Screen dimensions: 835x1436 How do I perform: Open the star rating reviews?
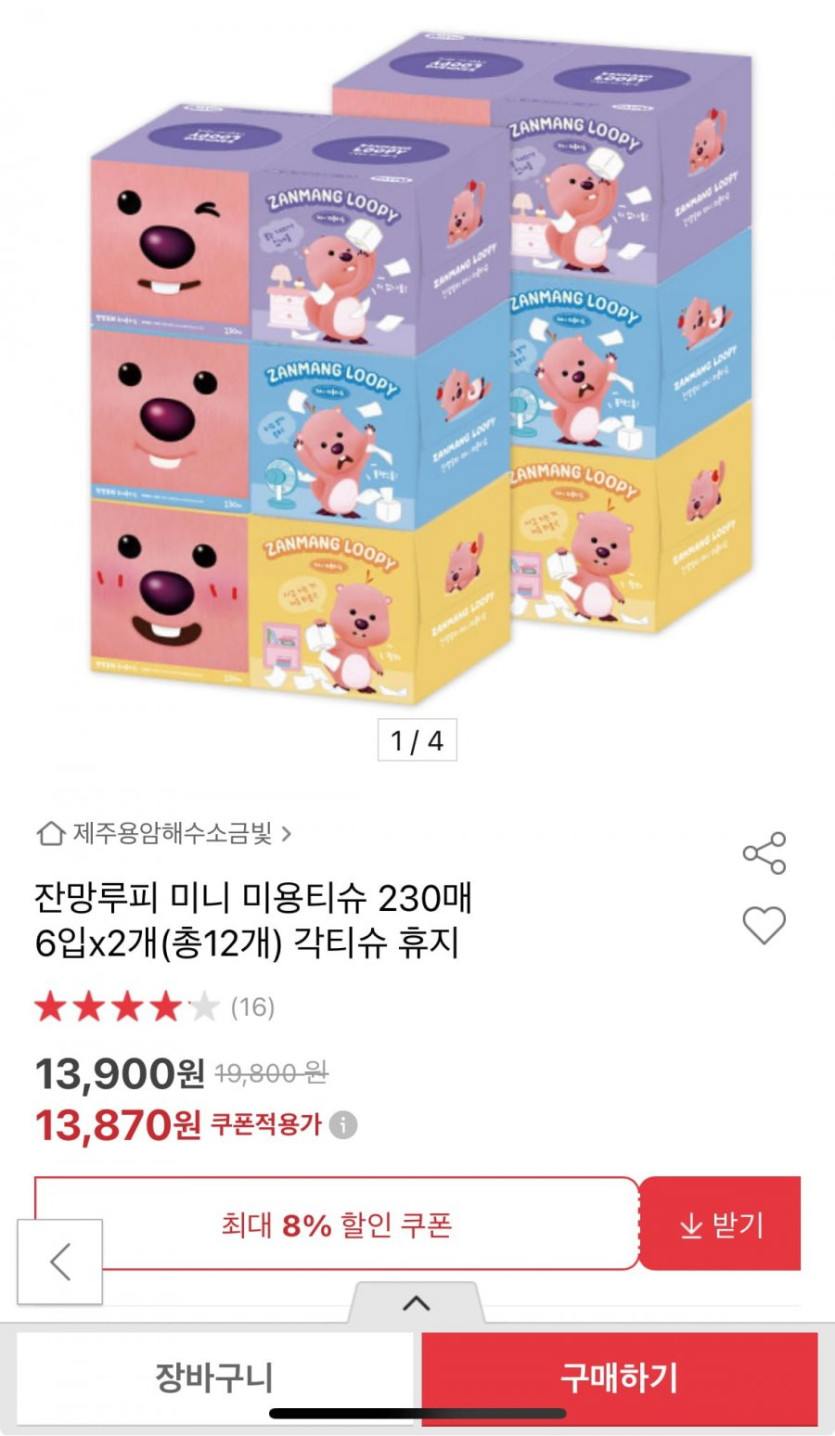coord(155,1007)
